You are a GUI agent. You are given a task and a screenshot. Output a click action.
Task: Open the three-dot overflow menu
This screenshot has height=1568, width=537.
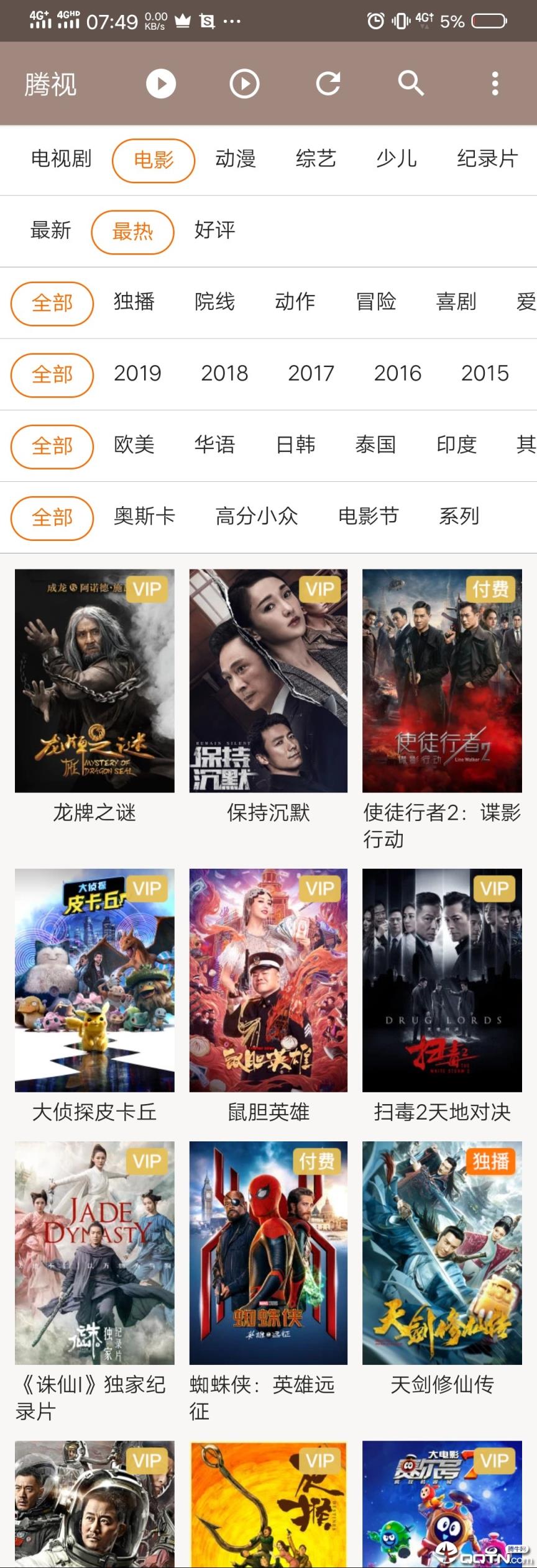pos(495,84)
